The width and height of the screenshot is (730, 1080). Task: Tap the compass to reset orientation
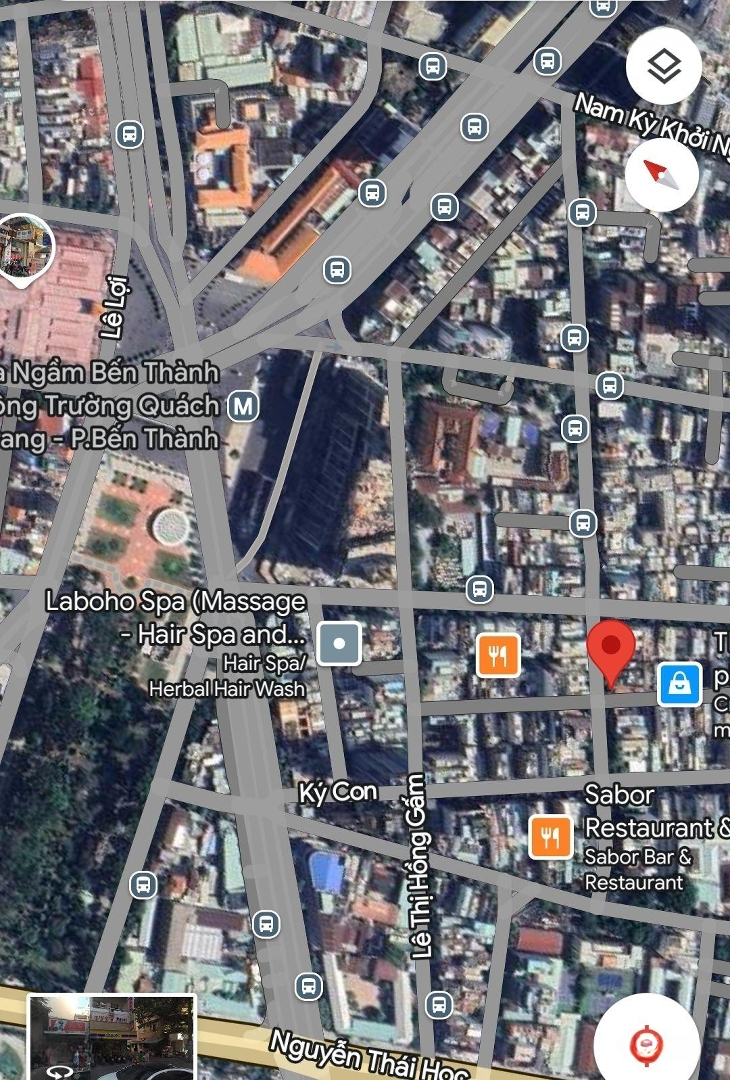661,174
